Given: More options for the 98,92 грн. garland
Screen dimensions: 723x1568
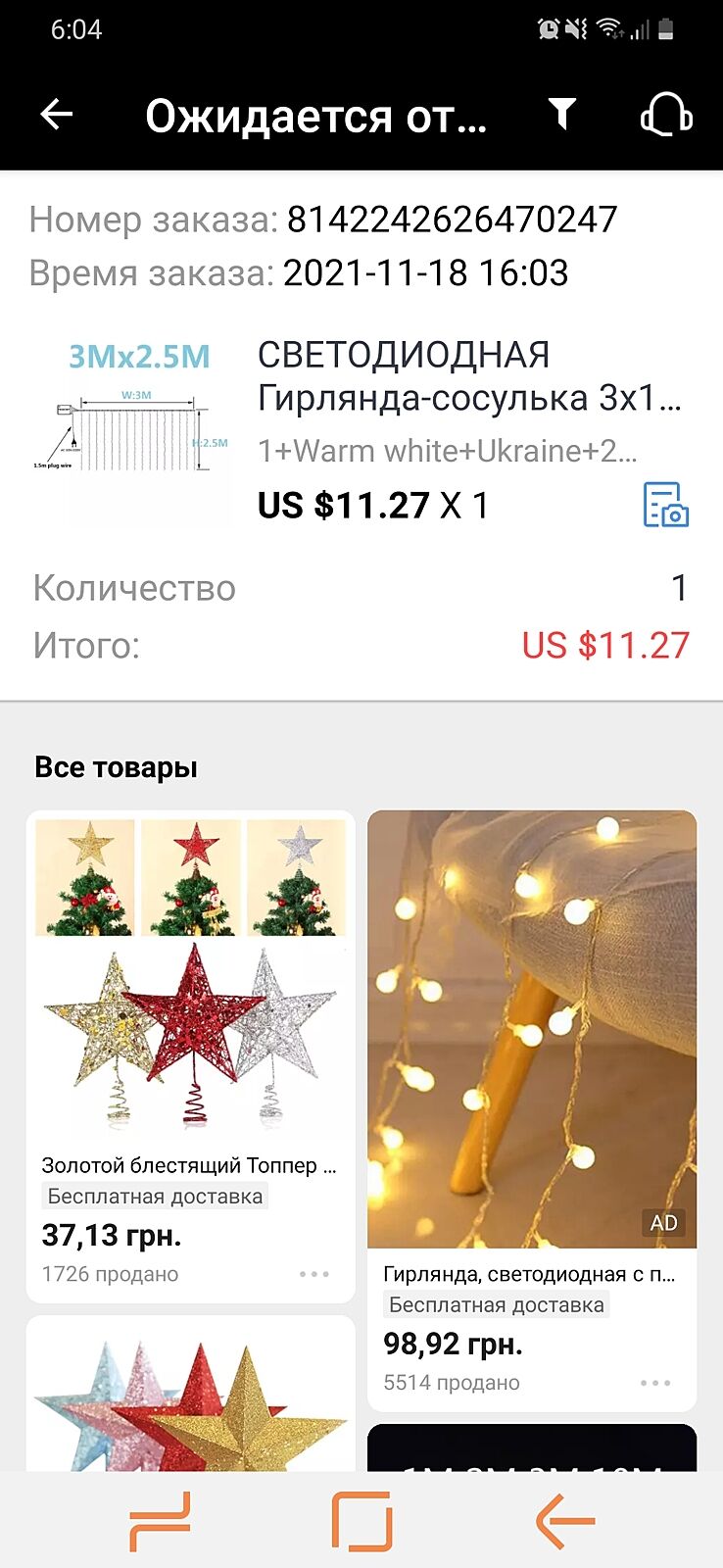Looking at the screenshot, I should 655,1383.
